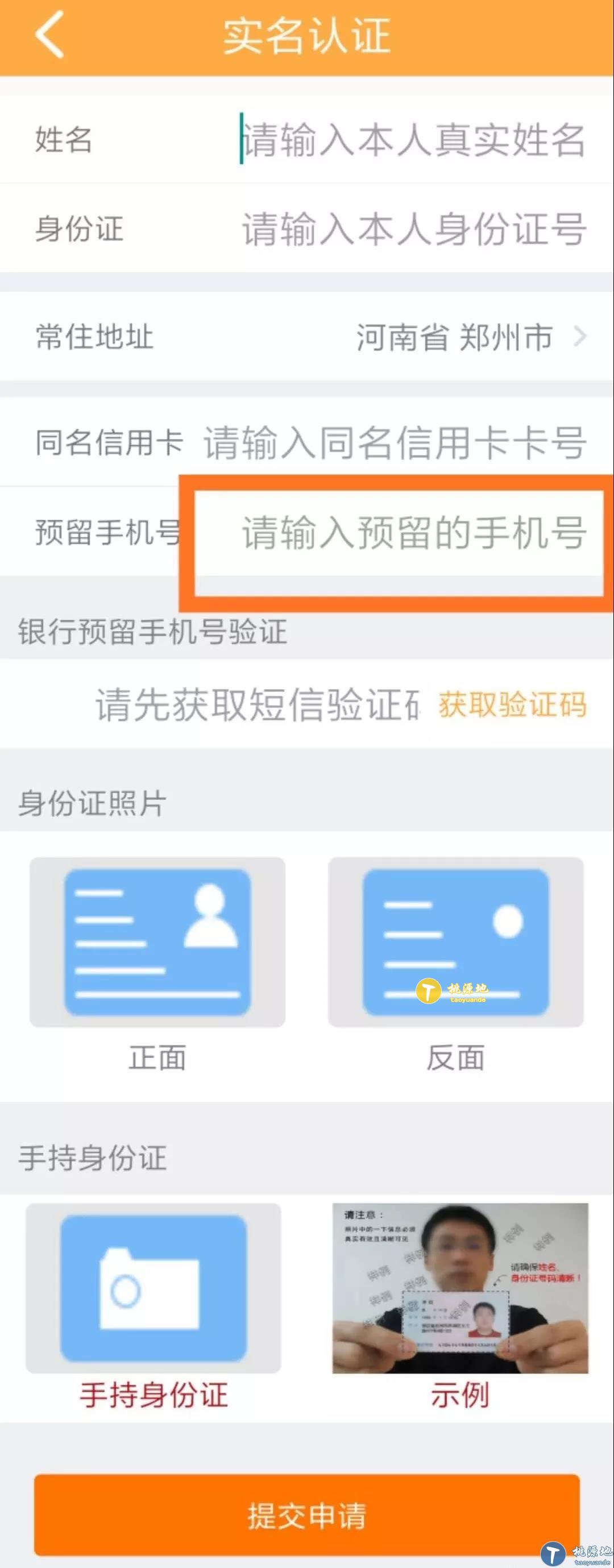Add 手持身份证 handheld ID photo
This screenshot has height=1568, width=614.
tap(153, 1289)
